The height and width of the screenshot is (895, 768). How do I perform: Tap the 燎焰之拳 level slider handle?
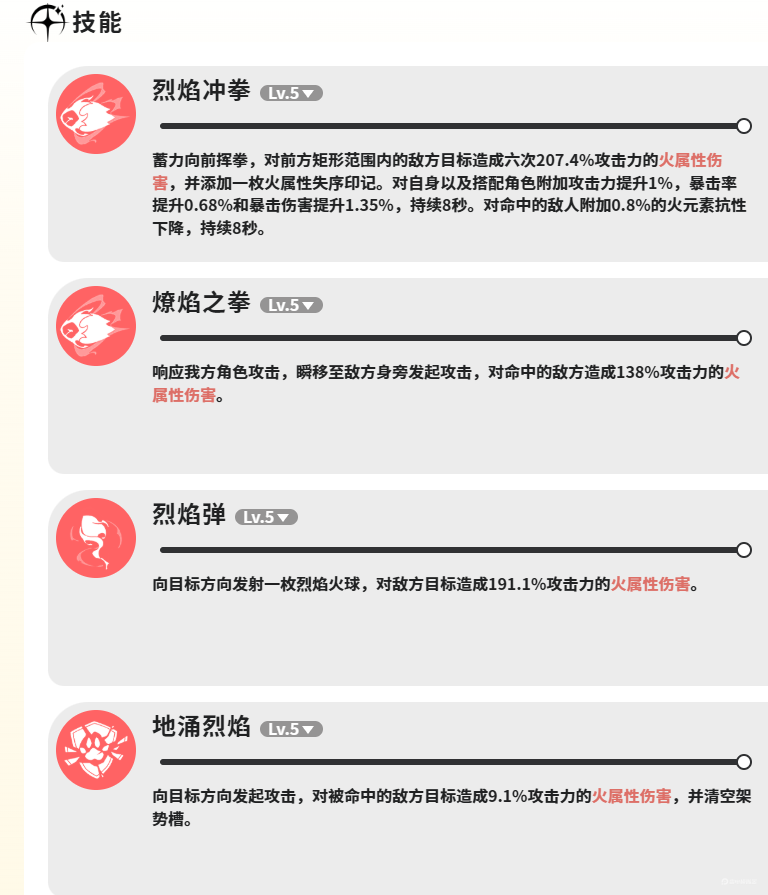743,338
